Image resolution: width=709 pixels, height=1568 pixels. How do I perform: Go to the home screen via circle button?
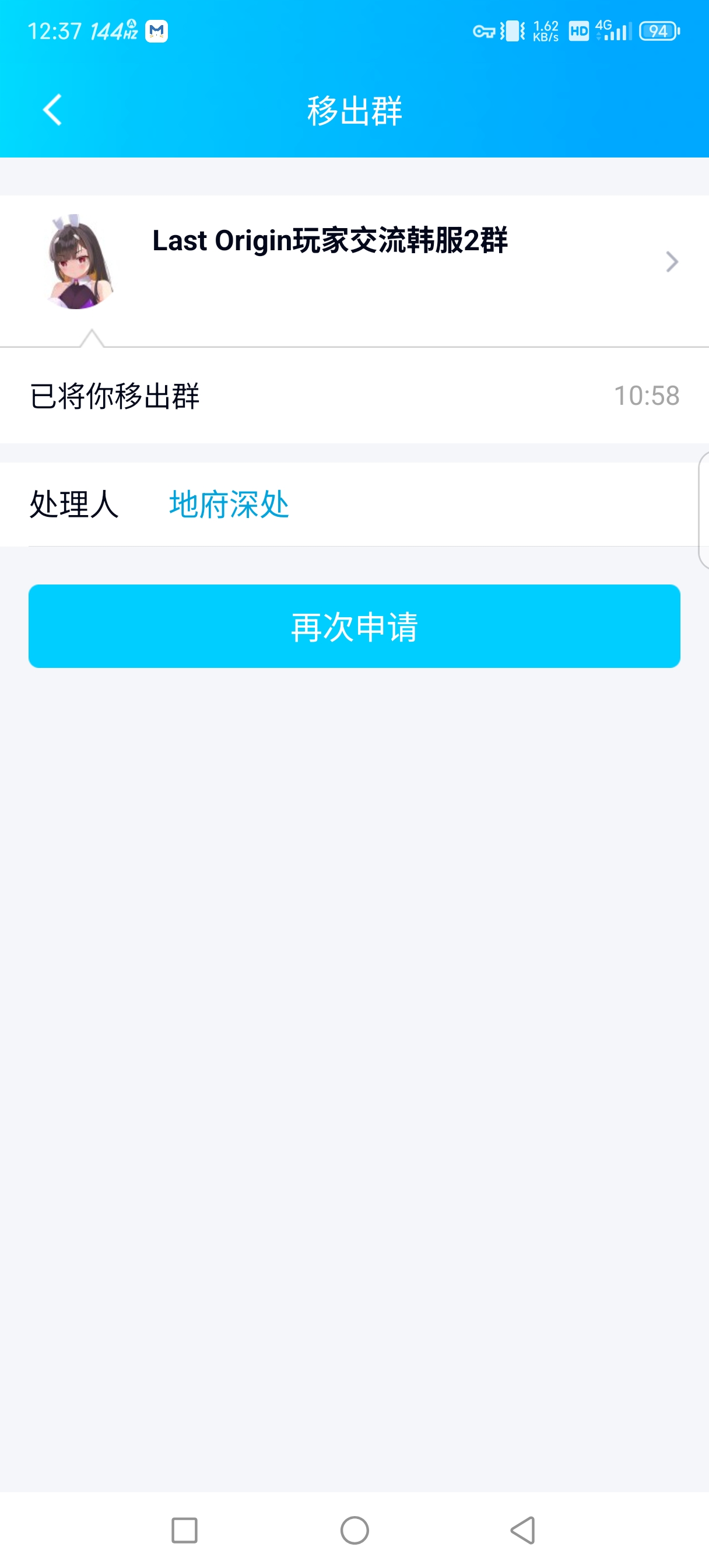point(355,1530)
